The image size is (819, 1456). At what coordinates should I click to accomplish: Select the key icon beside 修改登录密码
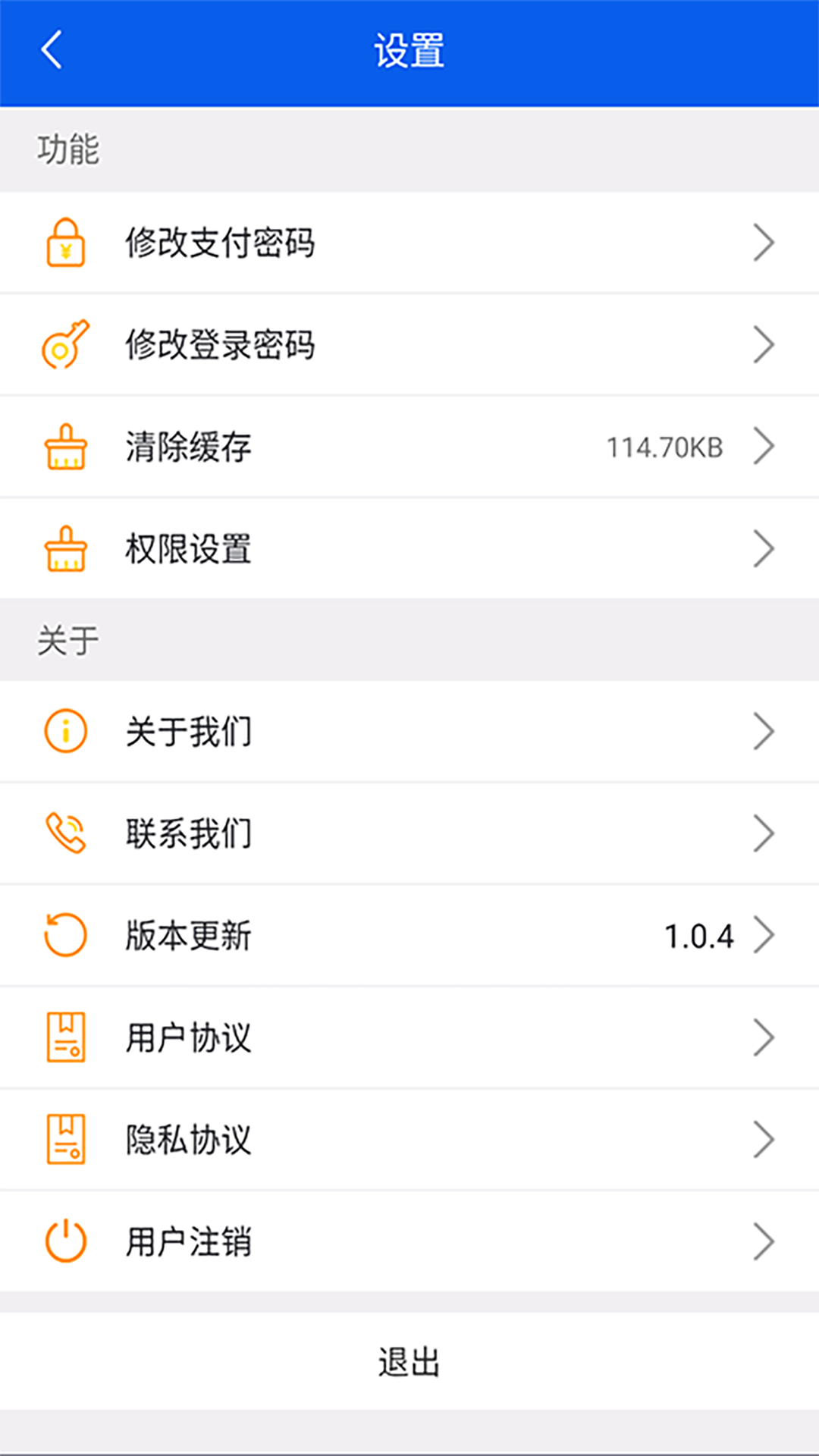(66, 345)
